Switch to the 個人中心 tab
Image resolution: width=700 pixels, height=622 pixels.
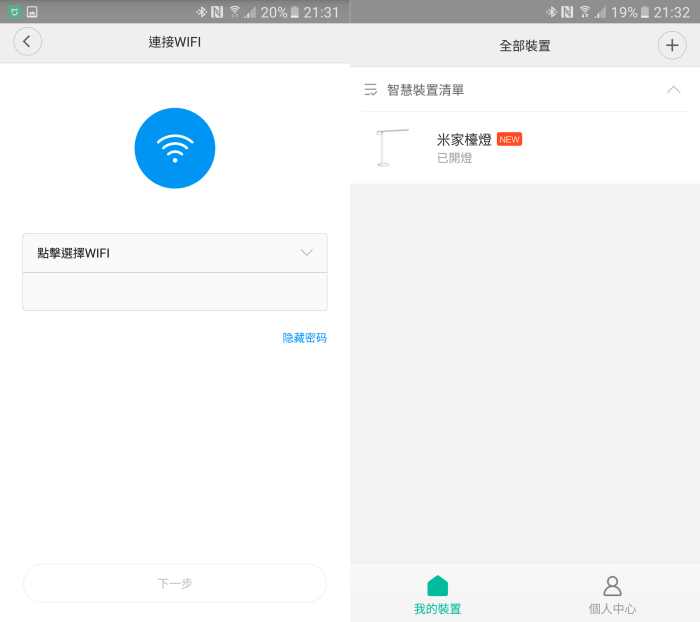click(612, 594)
